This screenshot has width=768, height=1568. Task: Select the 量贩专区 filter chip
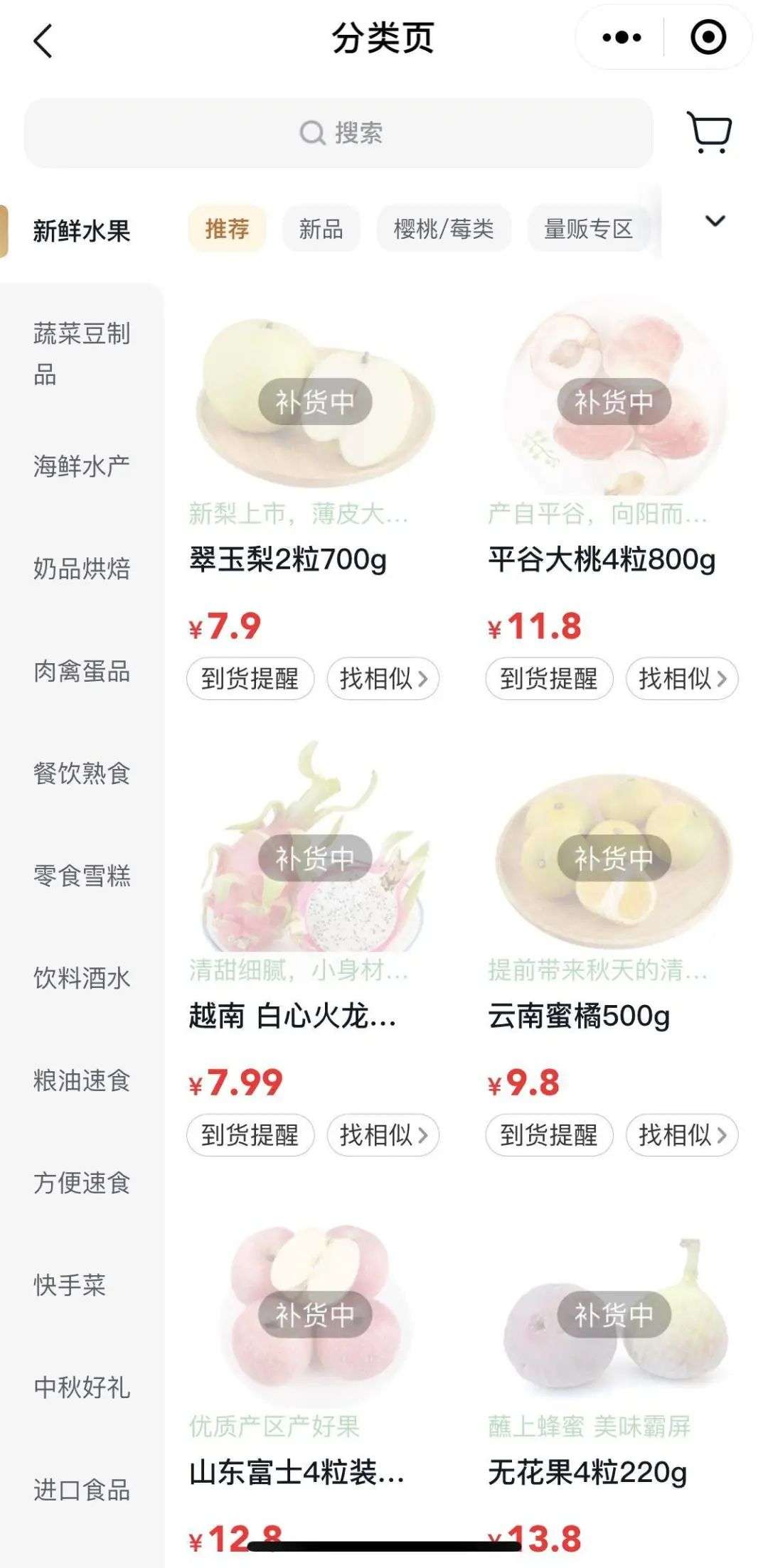click(588, 229)
